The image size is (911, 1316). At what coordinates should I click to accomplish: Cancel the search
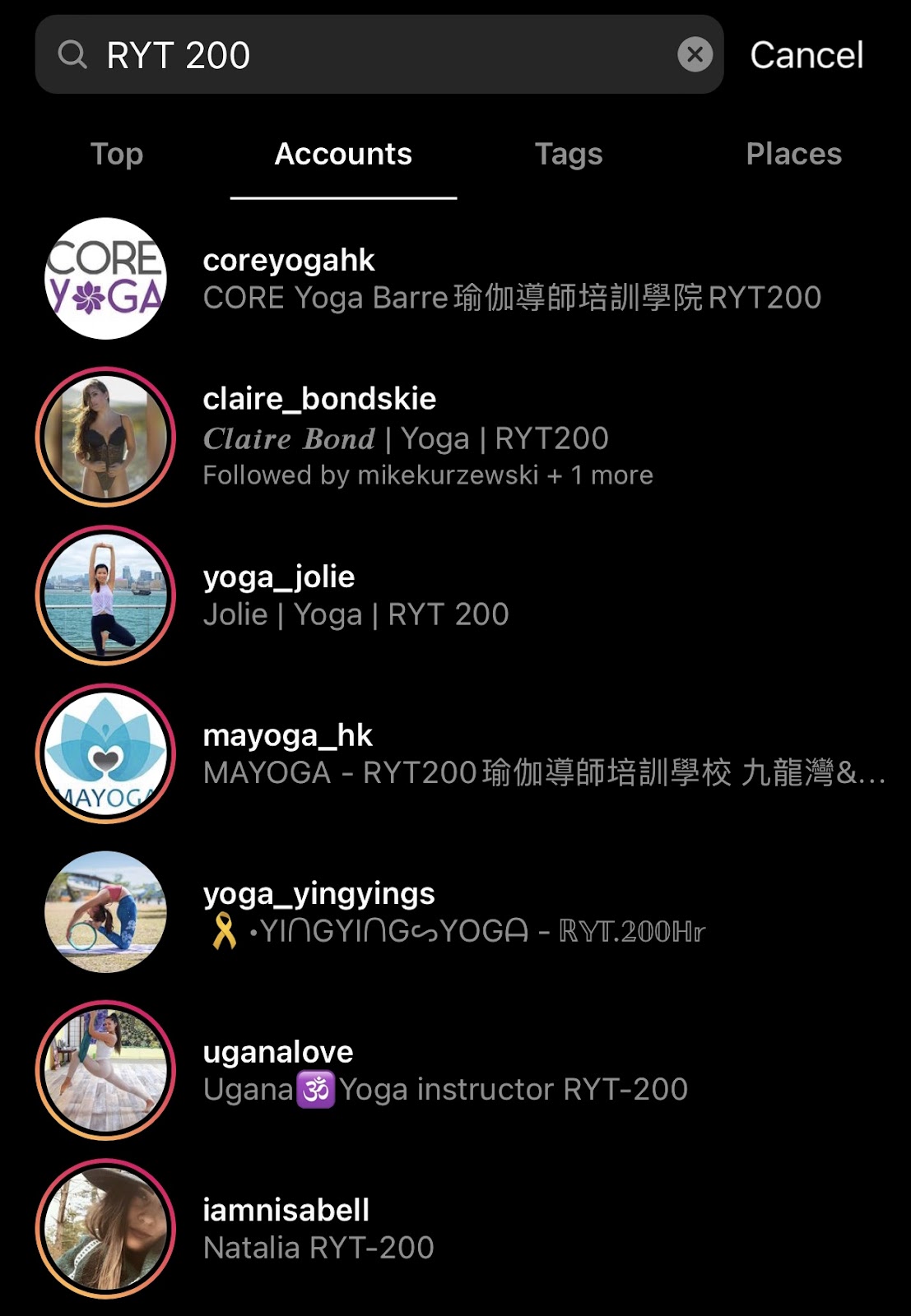coord(806,55)
